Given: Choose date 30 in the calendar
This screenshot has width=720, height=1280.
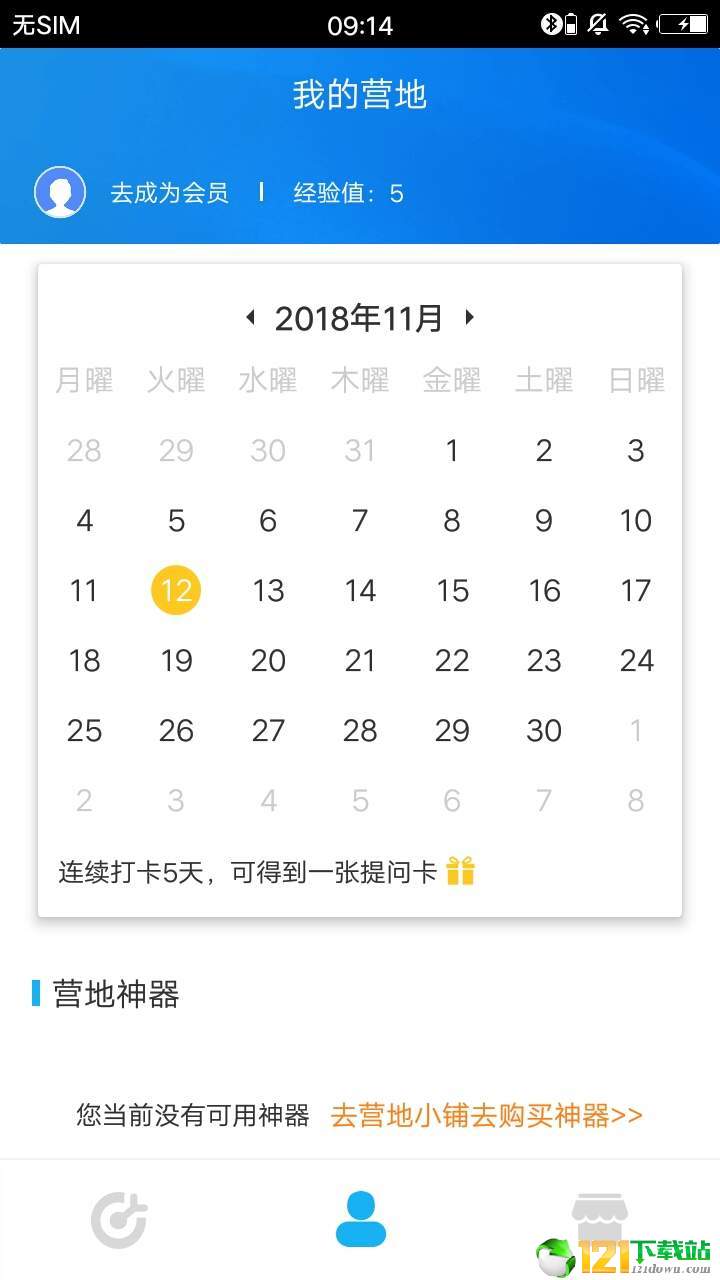Looking at the screenshot, I should tap(544, 730).
